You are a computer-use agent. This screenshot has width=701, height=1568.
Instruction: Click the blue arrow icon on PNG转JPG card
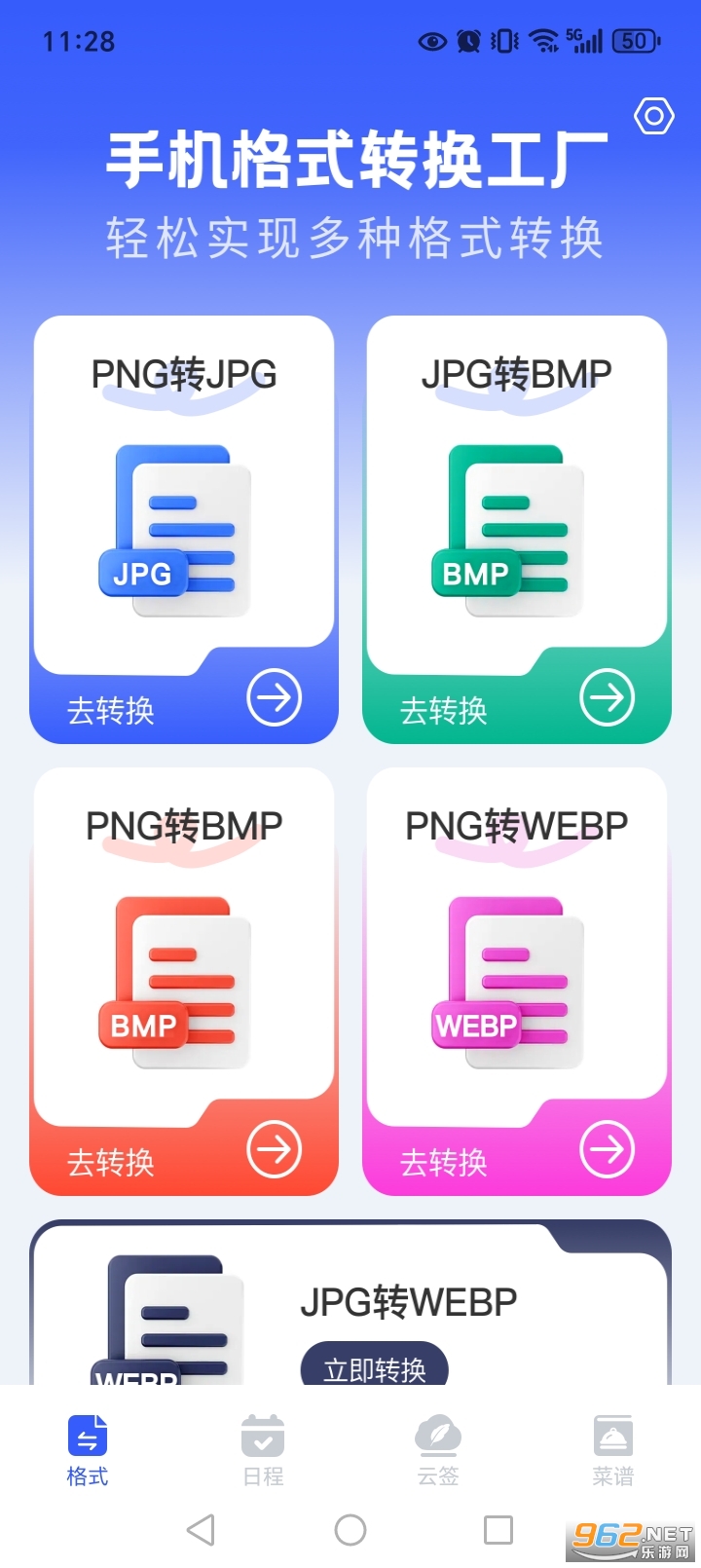click(x=274, y=697)
